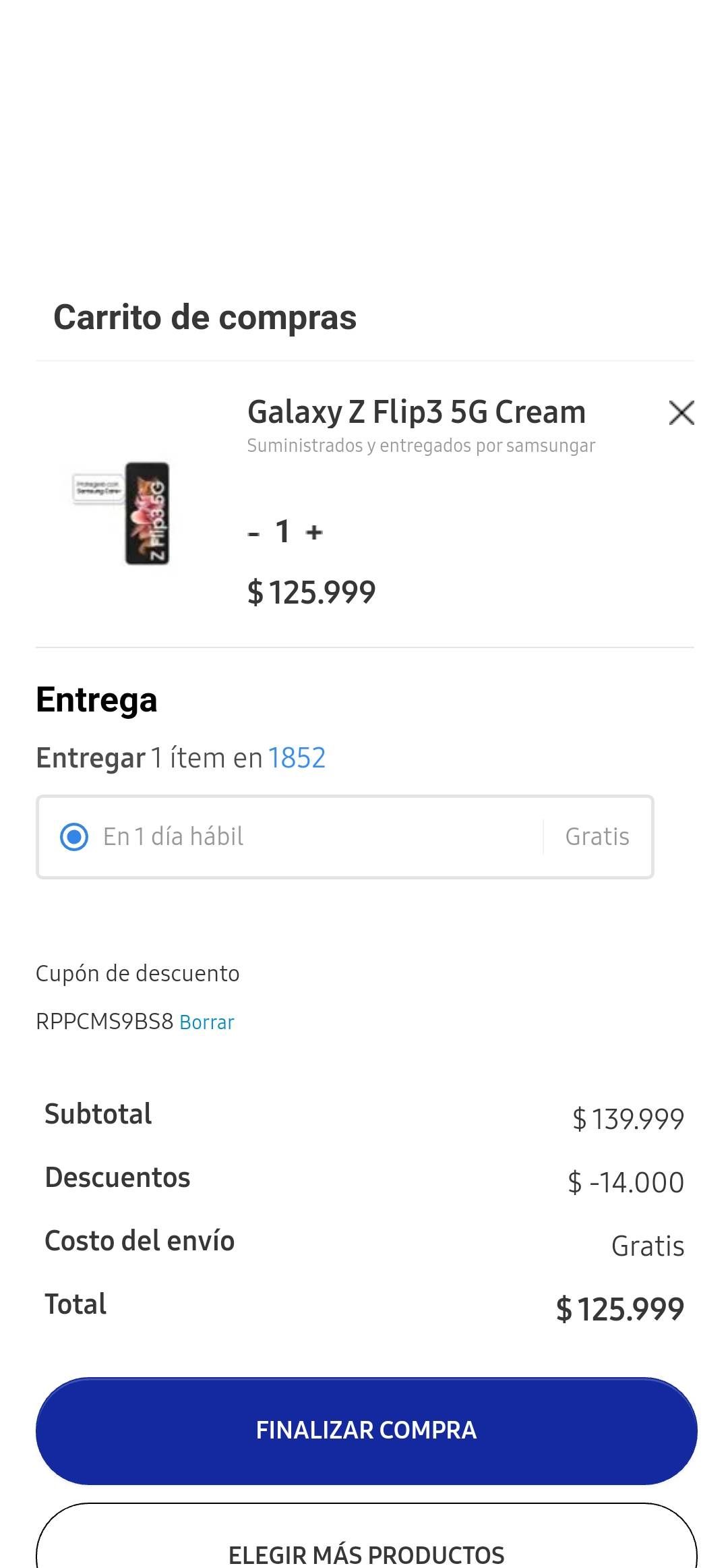Increase the item quantity with plus
Viewport: 728px width, 1568px height.
(314, 533)
